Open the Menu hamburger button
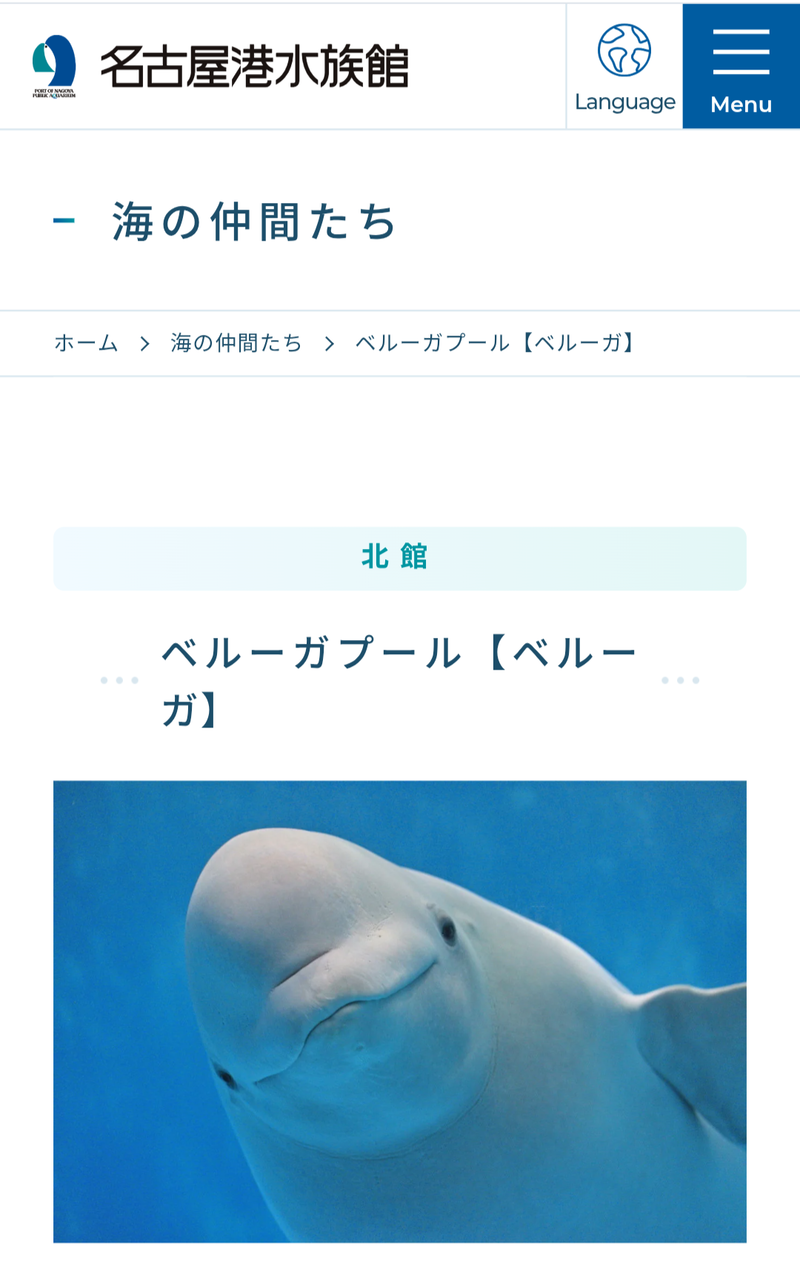This screenshot has height=1284, width=800. pyautogui.click(x=741, y=66)
